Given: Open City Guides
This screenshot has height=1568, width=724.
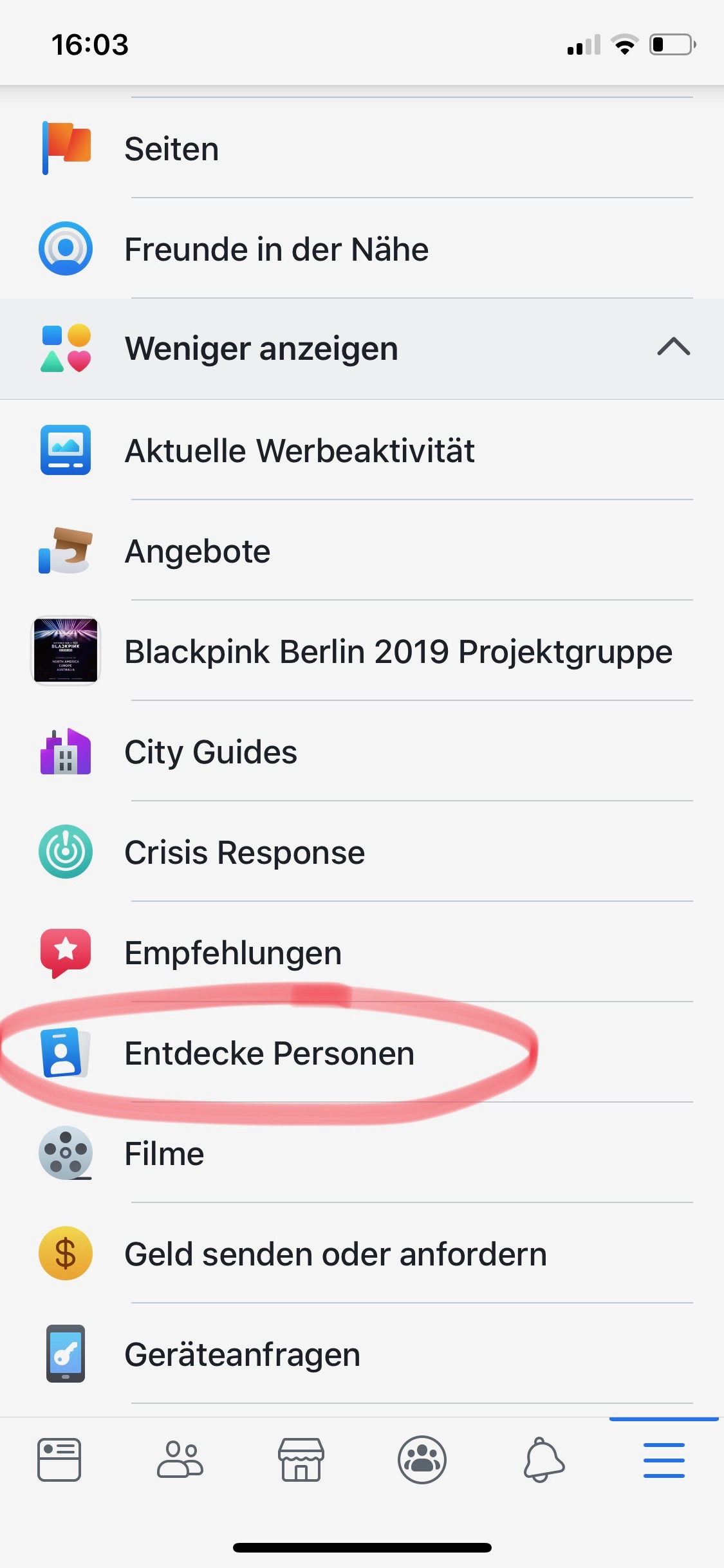Looking at the screenshot, I should coord(210,752).
